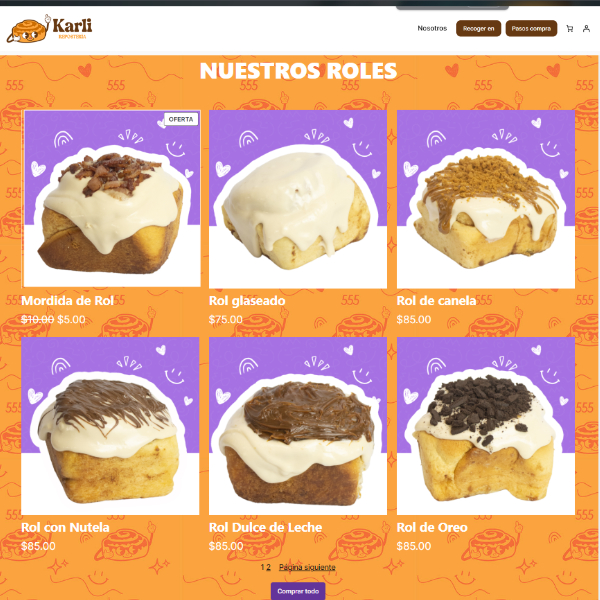Open the Rol de Oreo product

point(485,427)
